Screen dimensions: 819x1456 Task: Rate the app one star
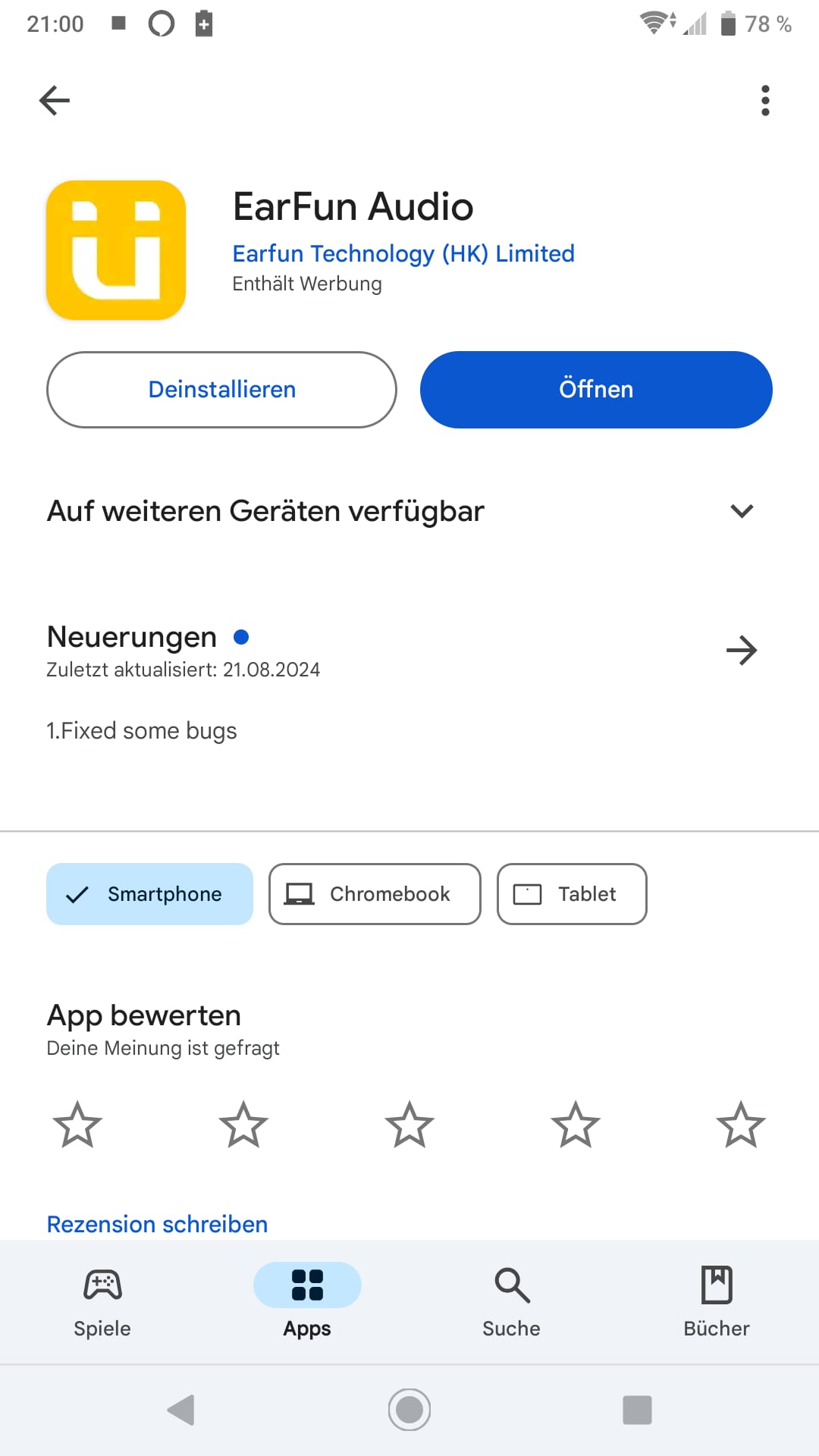coord(77,1125)
